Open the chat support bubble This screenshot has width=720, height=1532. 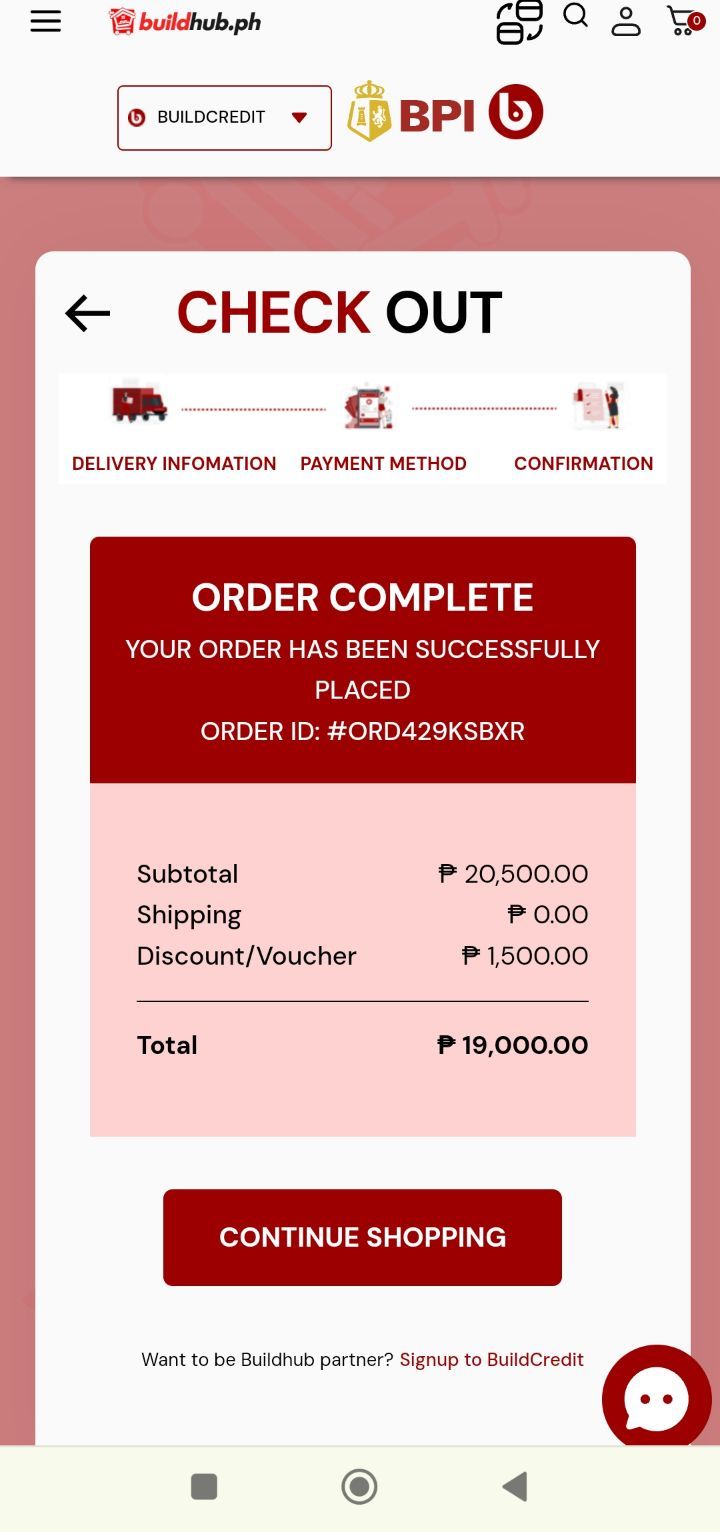click(656, 1399)
